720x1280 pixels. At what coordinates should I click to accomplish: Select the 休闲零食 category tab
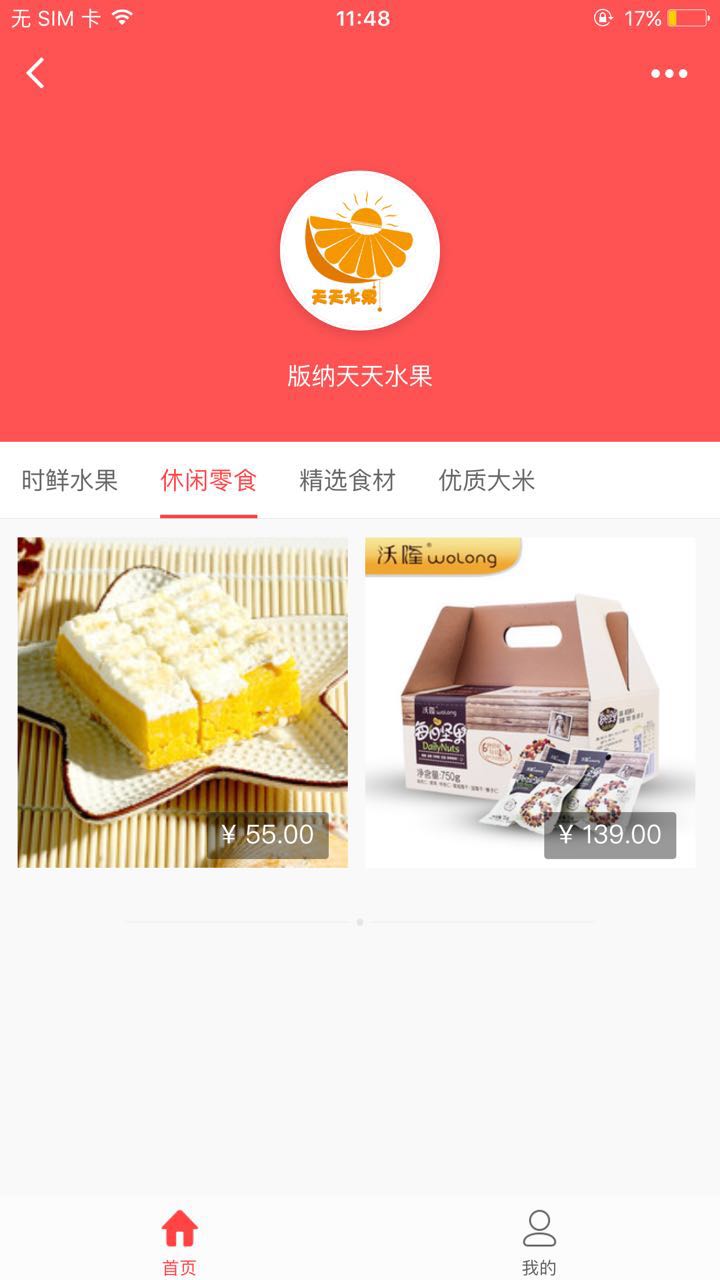point(209,480)
